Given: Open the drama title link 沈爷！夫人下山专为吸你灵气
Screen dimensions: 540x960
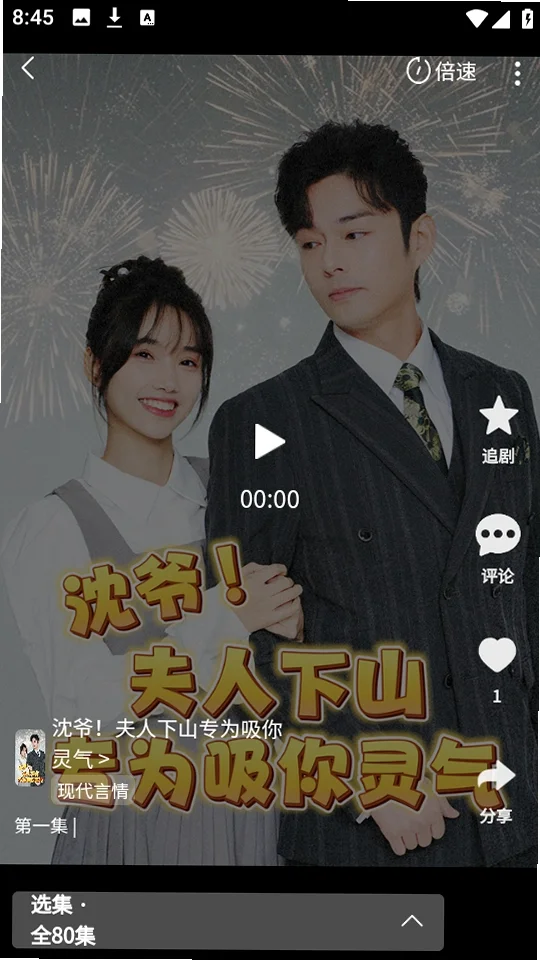Looking at the screenshot, I should coord(167,744).
